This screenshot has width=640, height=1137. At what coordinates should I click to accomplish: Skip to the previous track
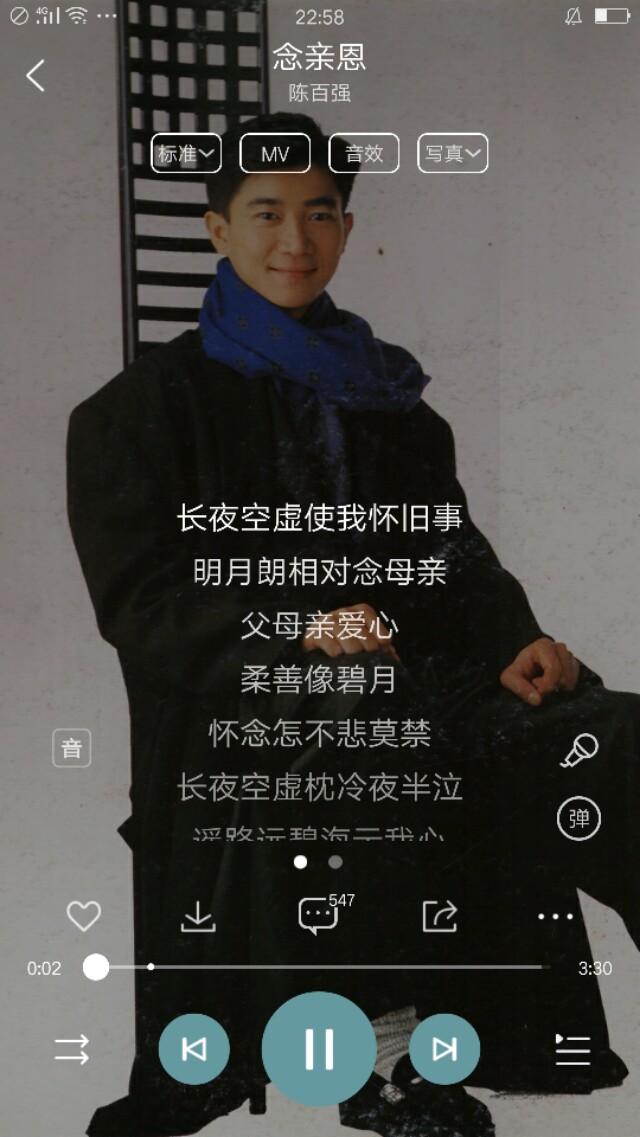pos(194,1049)
